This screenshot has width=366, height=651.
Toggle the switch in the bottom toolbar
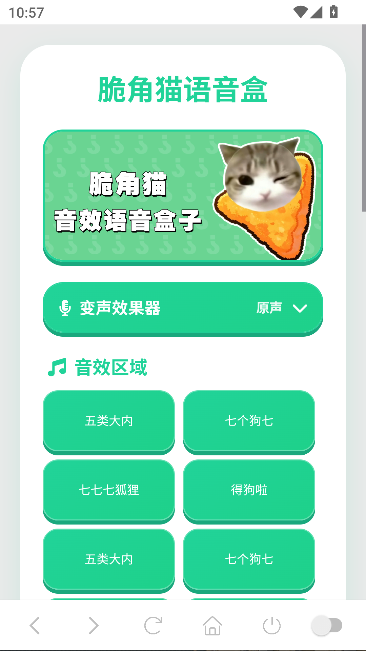pyautogui.click(x=327, y=626)
